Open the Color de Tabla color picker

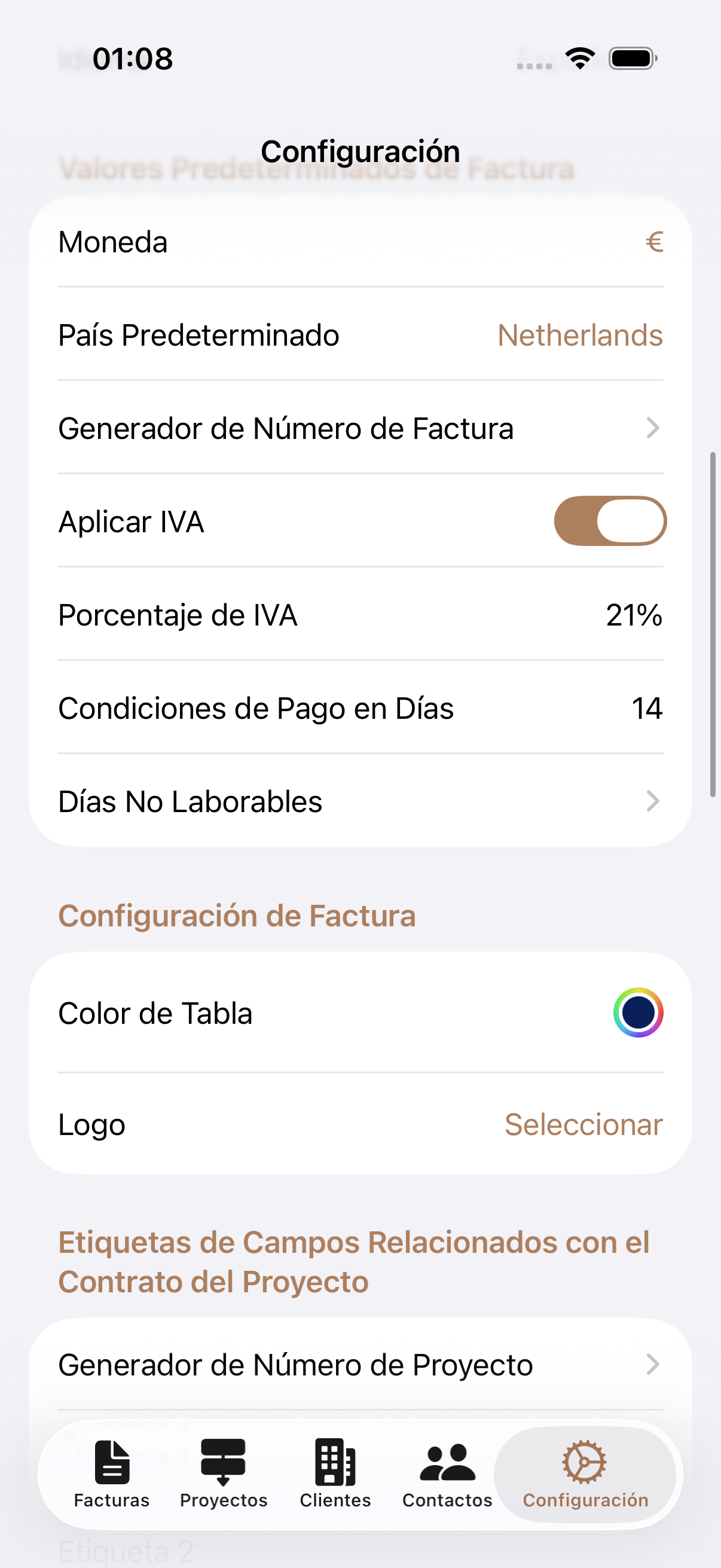(x=639, y=1012)
